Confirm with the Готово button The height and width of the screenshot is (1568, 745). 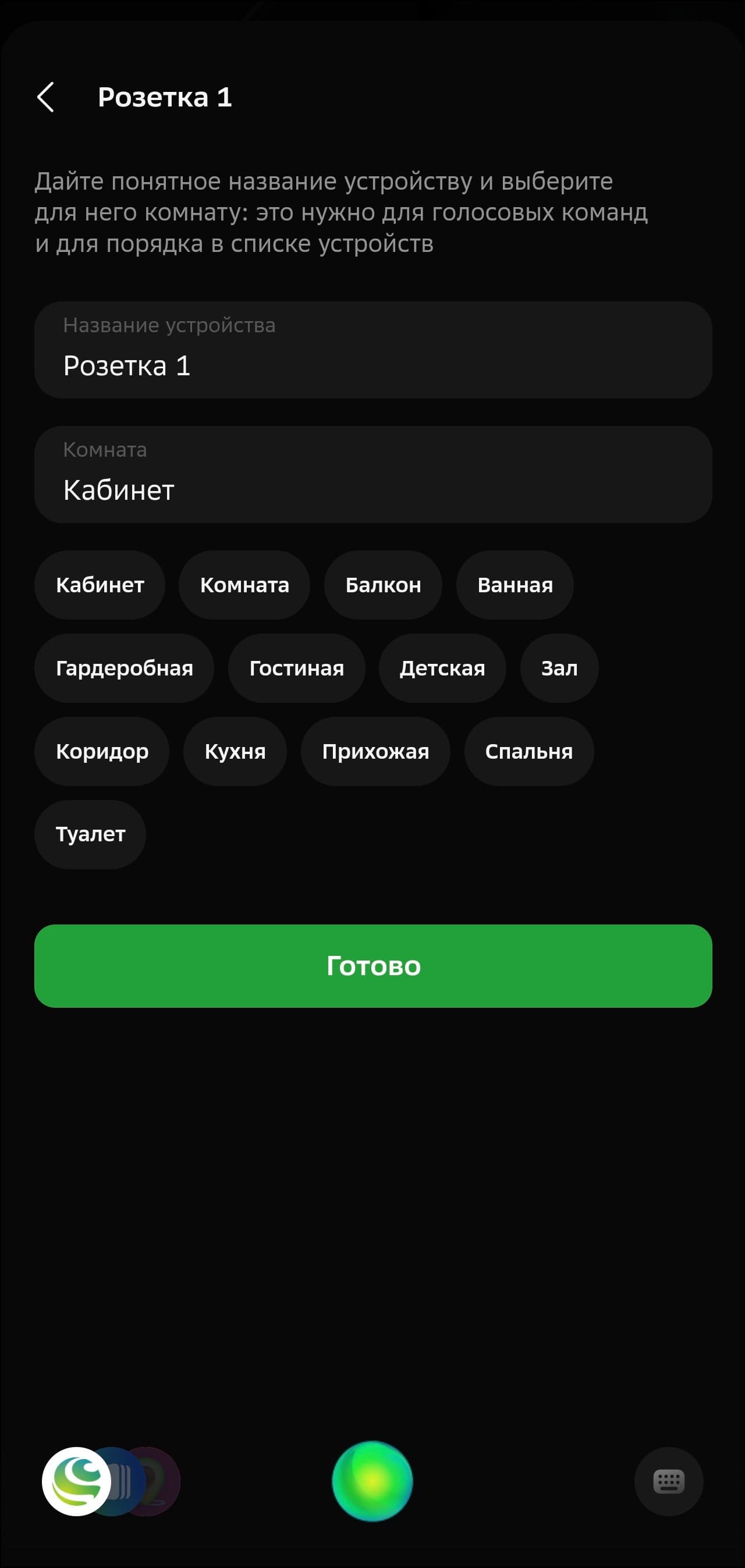(373, 966)
